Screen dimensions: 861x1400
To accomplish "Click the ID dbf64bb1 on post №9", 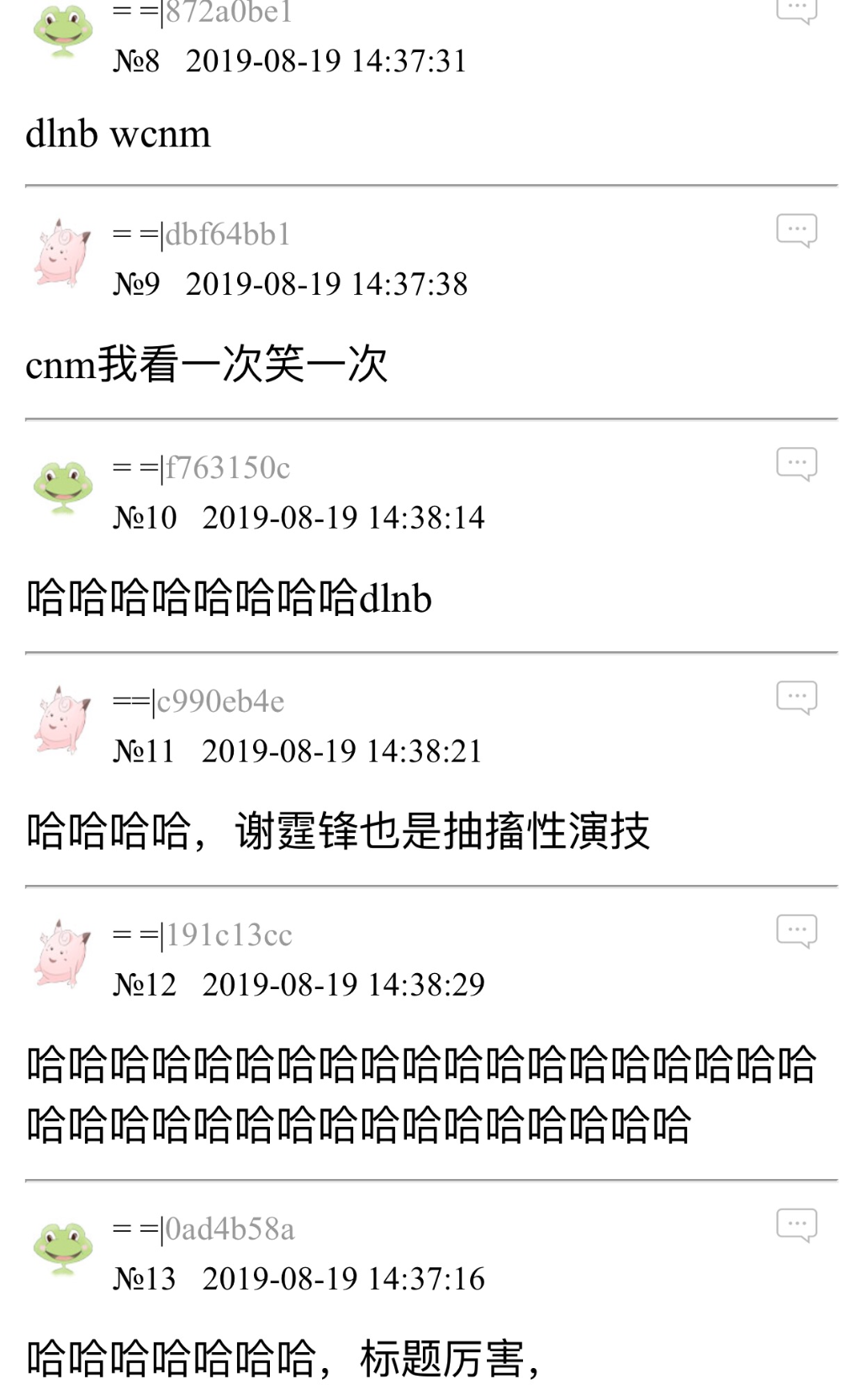I will point(227,233).
